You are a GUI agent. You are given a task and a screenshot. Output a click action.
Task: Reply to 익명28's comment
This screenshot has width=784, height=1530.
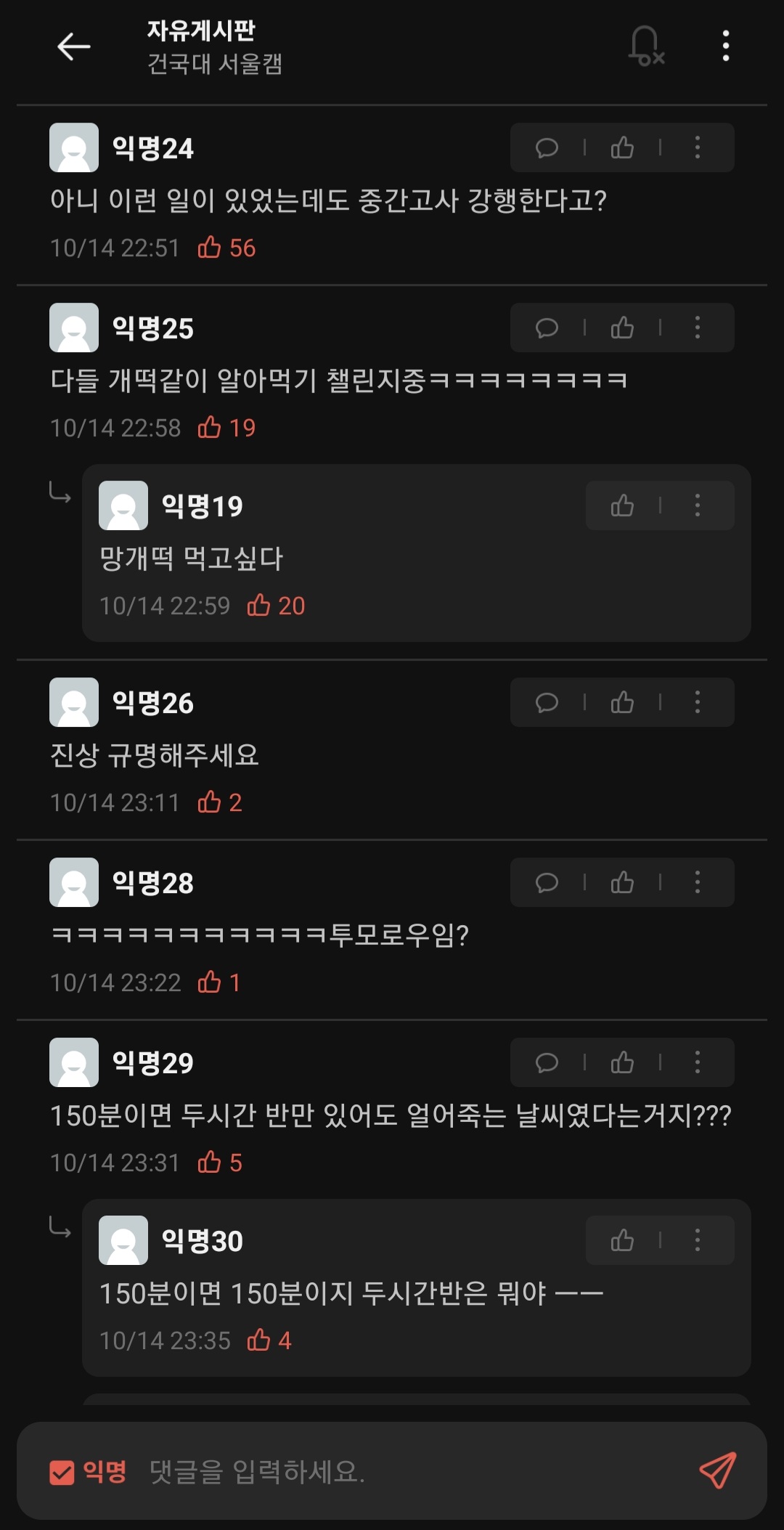(547, 883)
